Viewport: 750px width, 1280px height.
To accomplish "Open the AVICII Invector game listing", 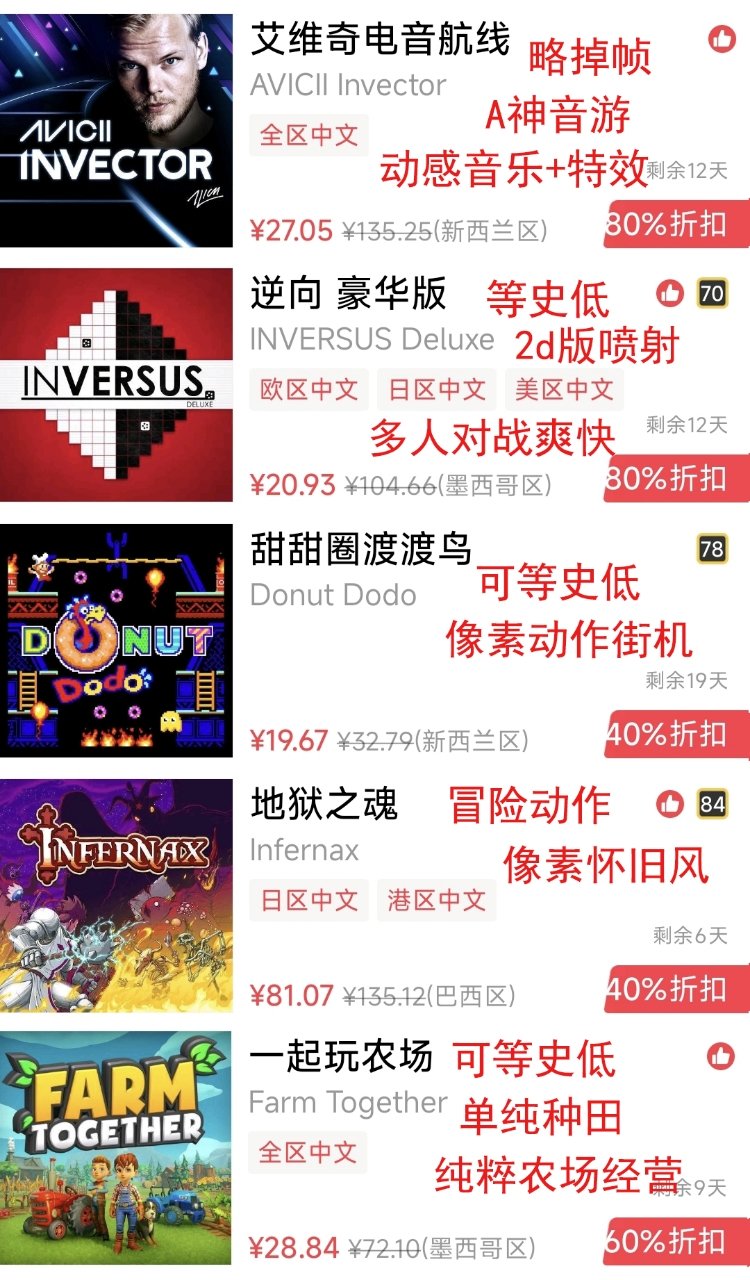I will 117,130.
